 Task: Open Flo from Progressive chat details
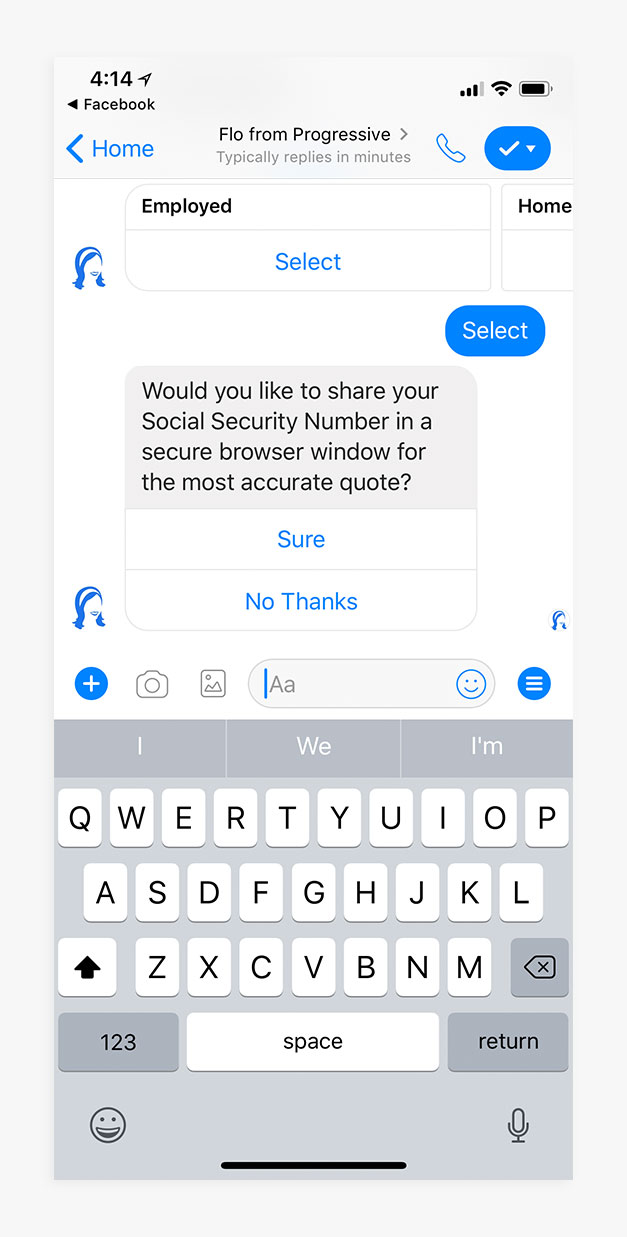pos(313,145)
